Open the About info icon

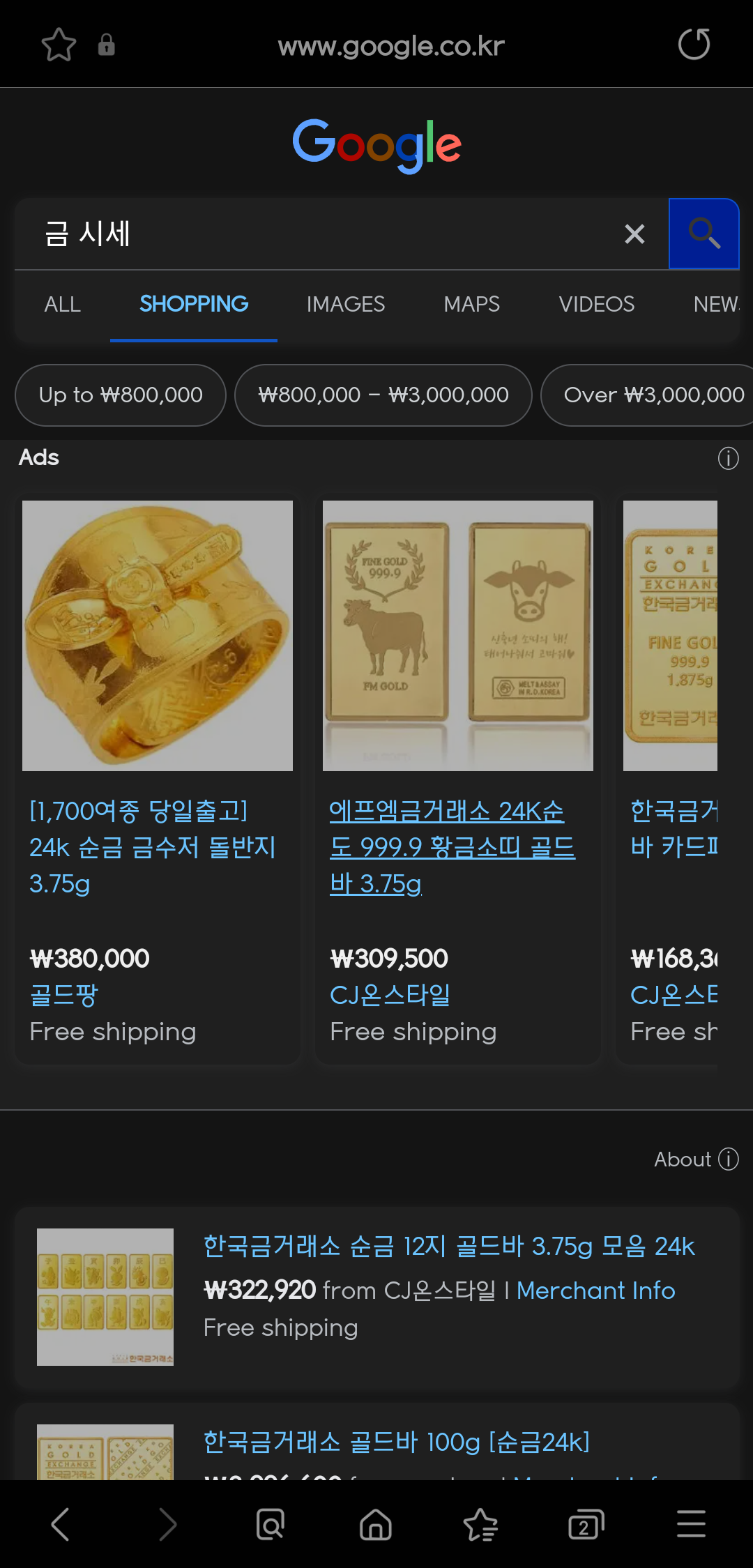(728, 1159)
